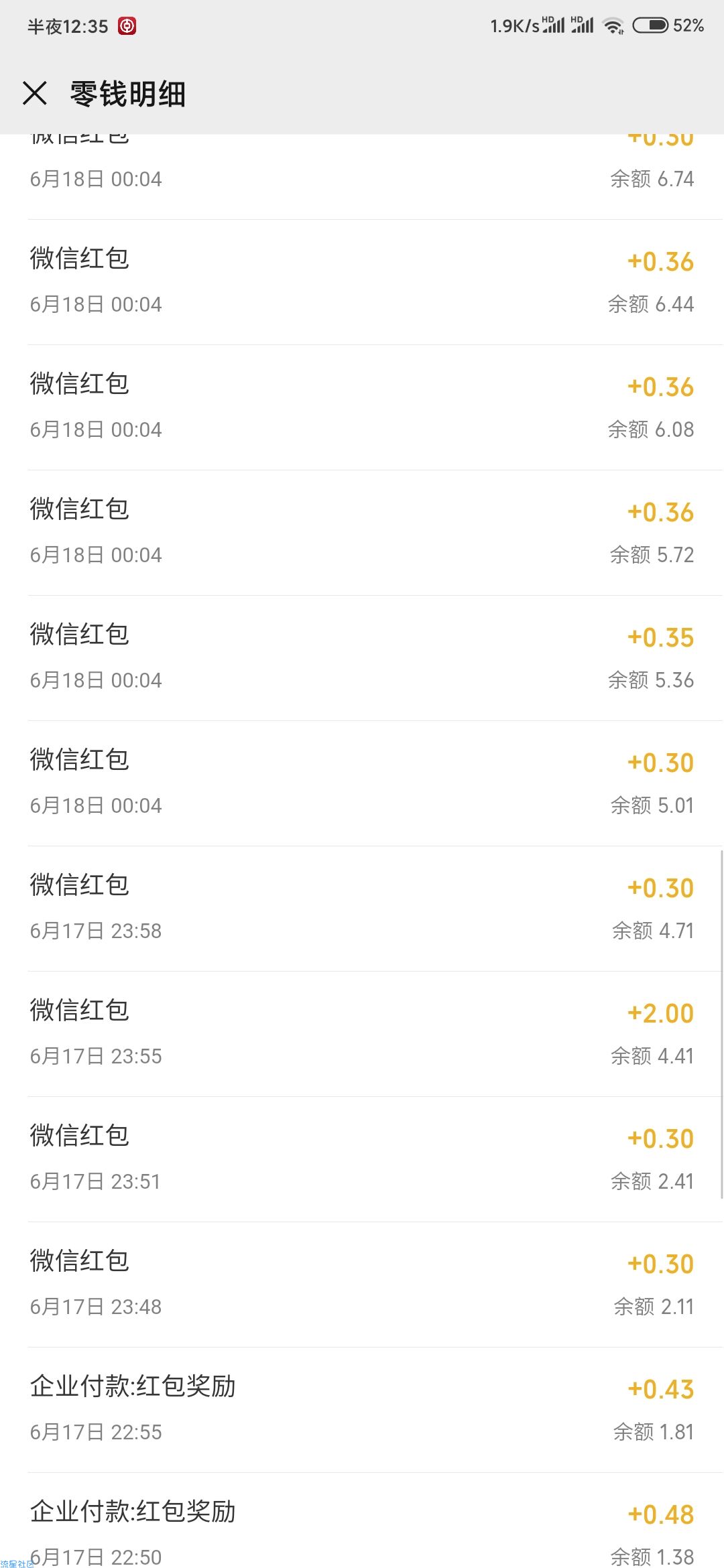This screenshot has width=724, height=1568.
Task: Open the 微信红包 entry from 6月17日 23:51
Action: (362, 1159)
